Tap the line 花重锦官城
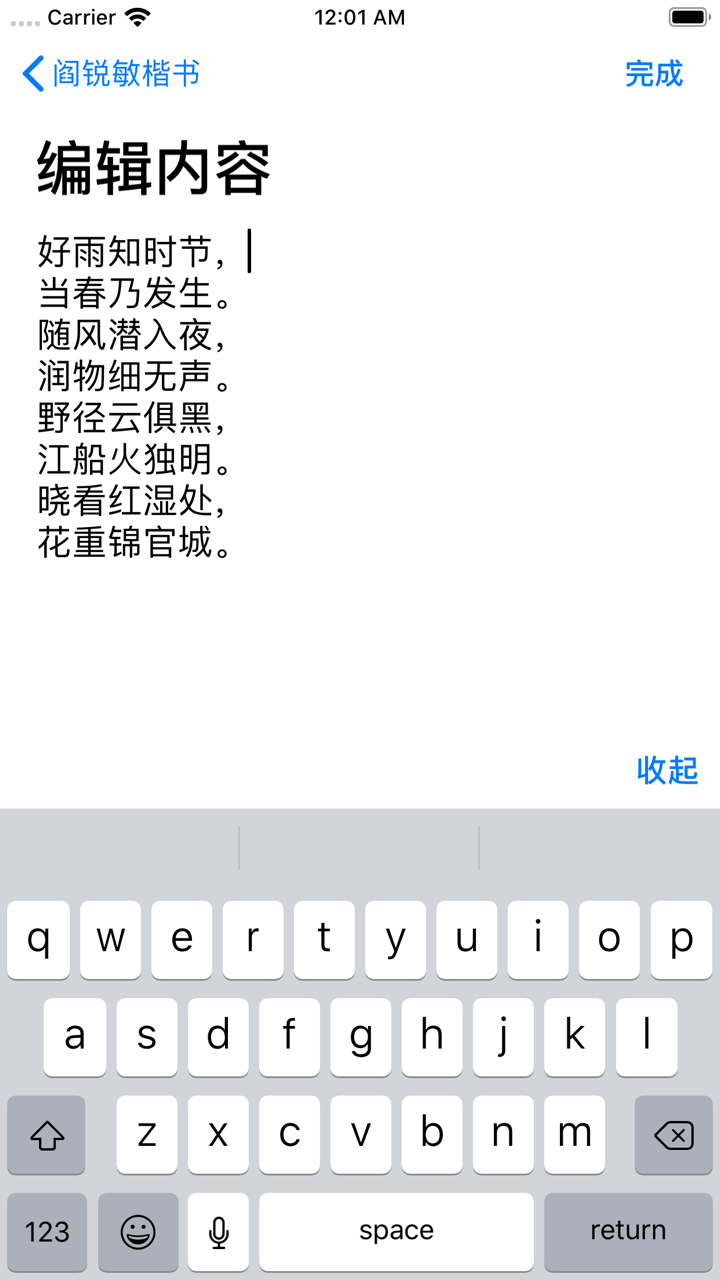This screenshot has width=720, height=1280. click(132, 546)
